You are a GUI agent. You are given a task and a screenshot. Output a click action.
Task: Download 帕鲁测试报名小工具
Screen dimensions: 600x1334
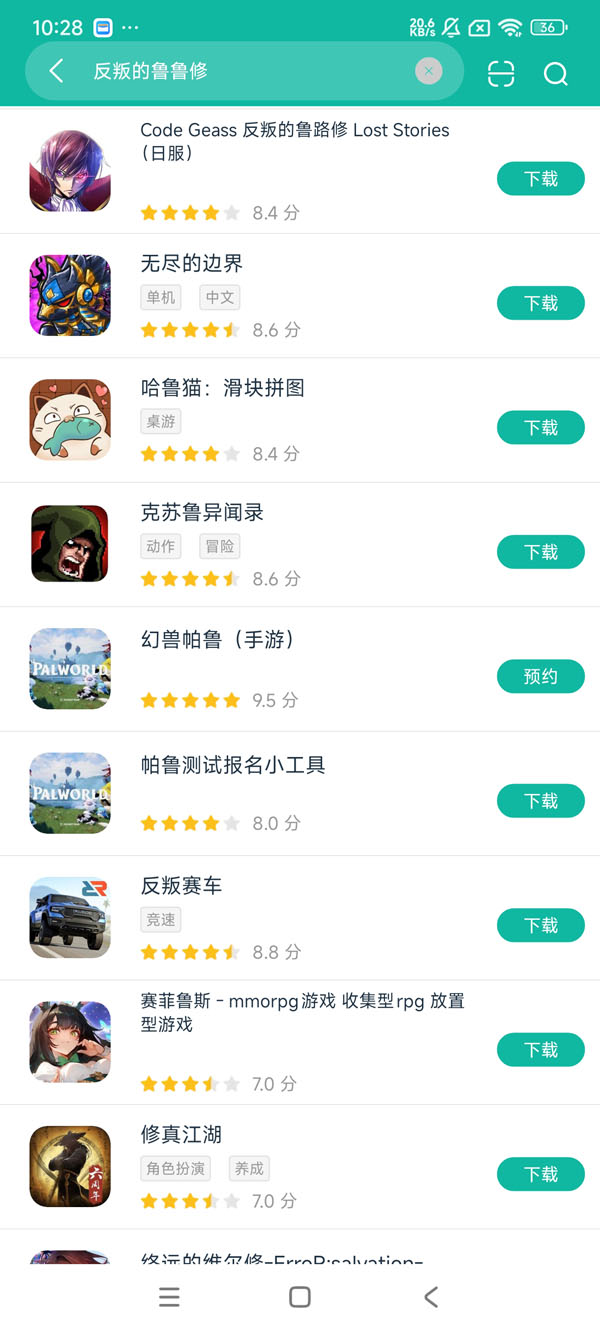pyautogui.click(x=540, y=801)
